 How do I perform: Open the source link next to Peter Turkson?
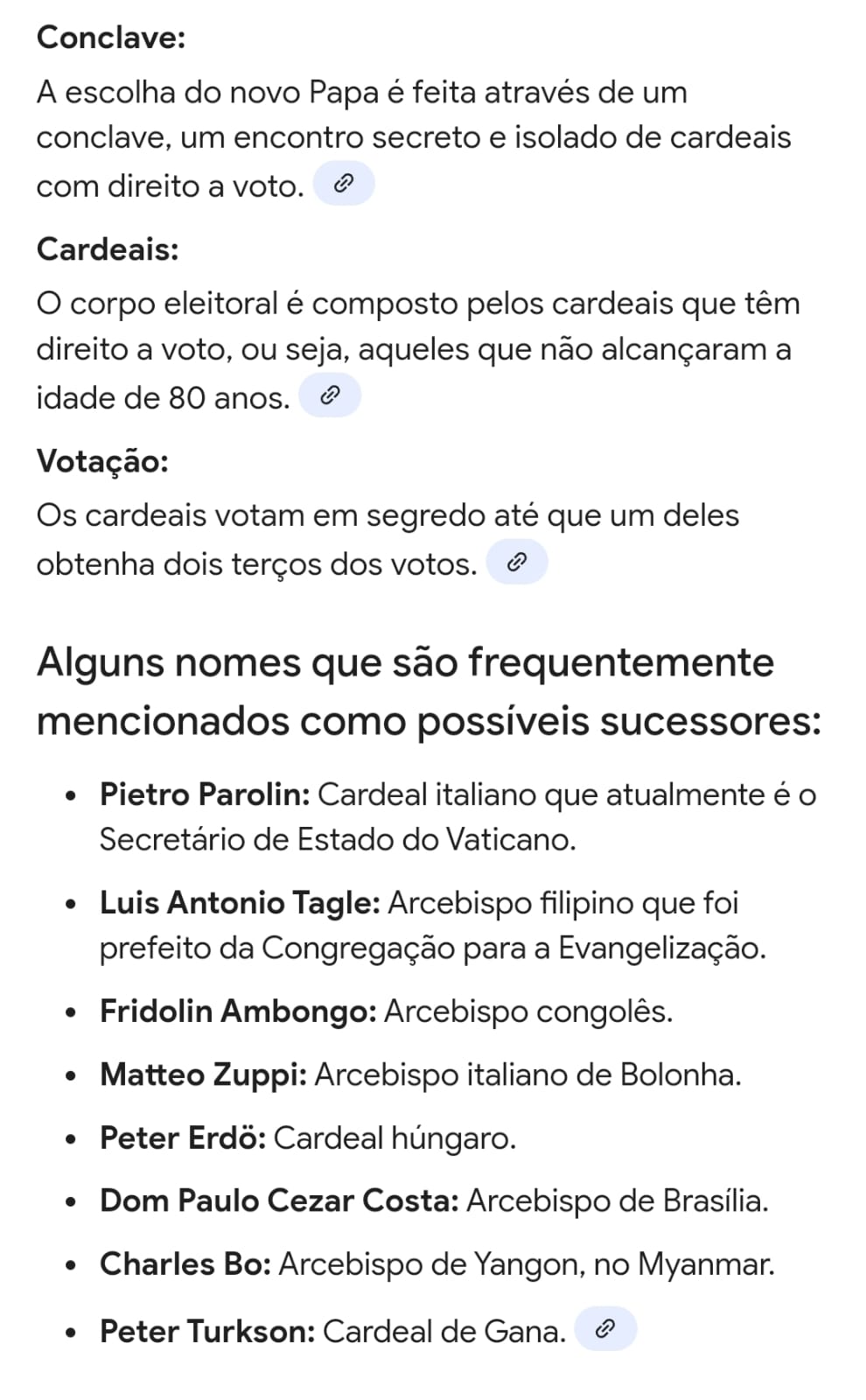(605, 1329)
